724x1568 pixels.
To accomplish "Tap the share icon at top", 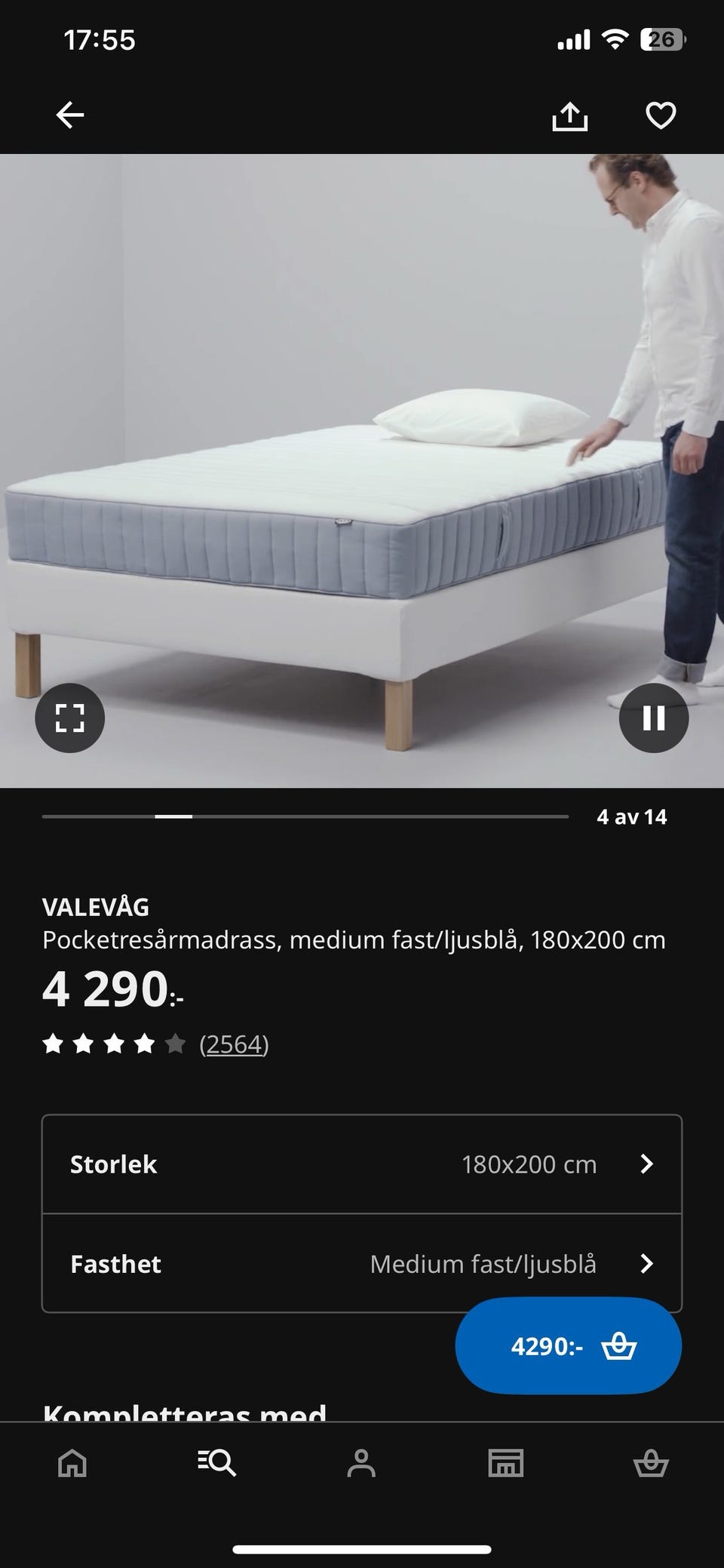I will click(x=571, y=115).
